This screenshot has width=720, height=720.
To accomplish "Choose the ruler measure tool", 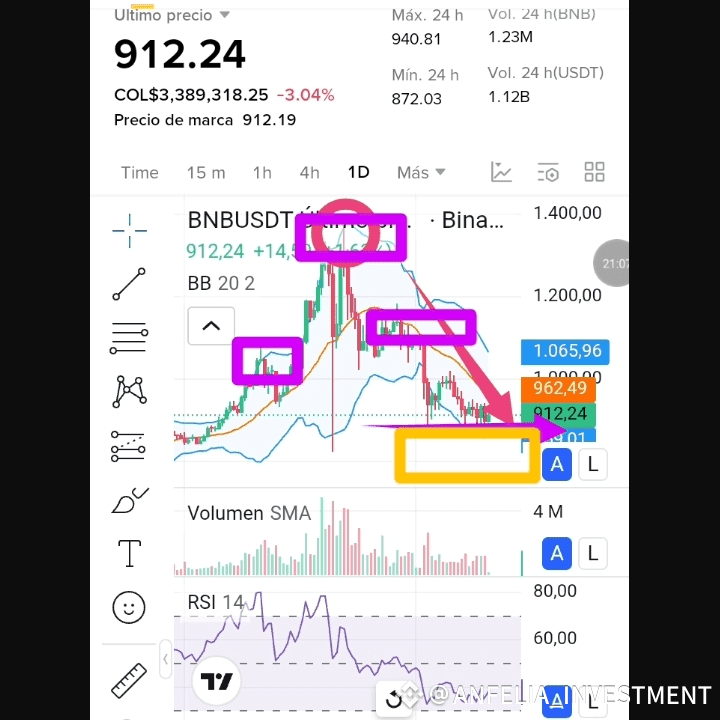I will [x=129, y=681].
